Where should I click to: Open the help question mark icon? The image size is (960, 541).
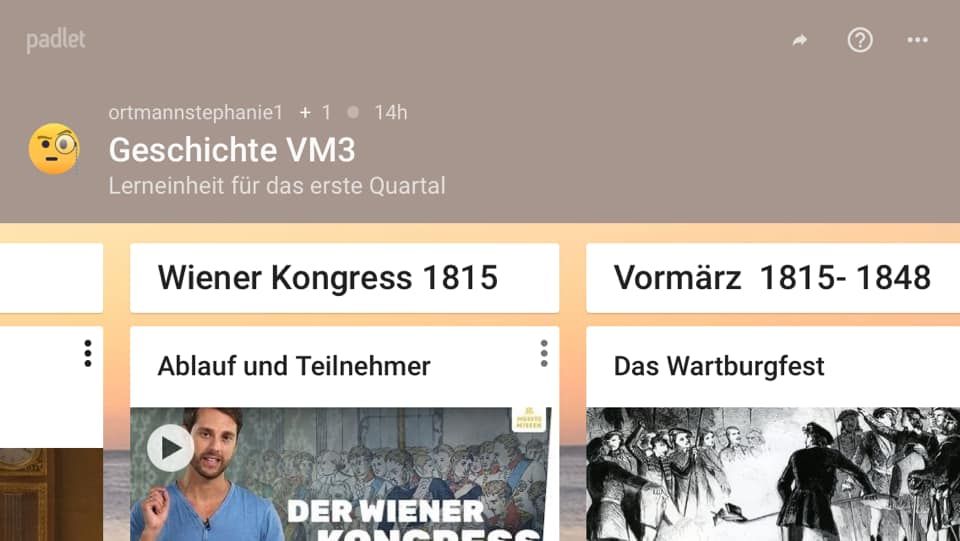860,40
